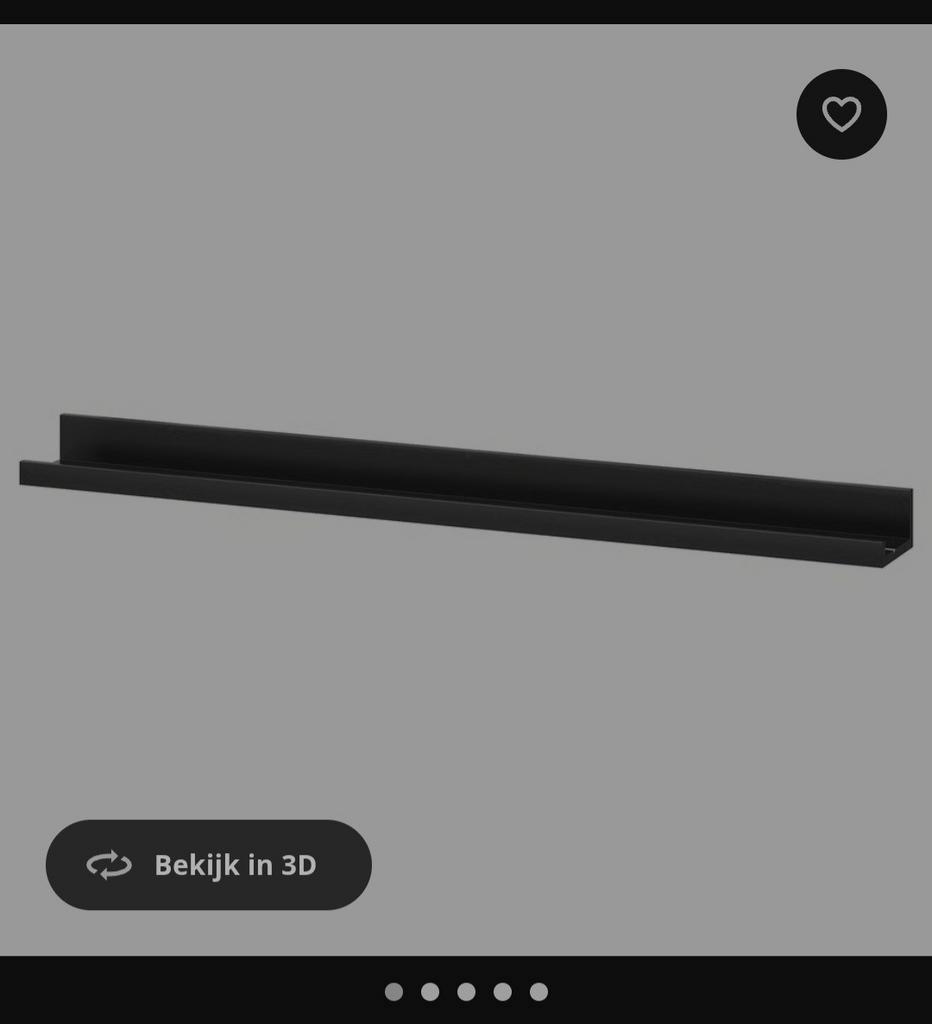Select the 3D rotation arrows icon
932x1024 pixels.
pos(110,864)
